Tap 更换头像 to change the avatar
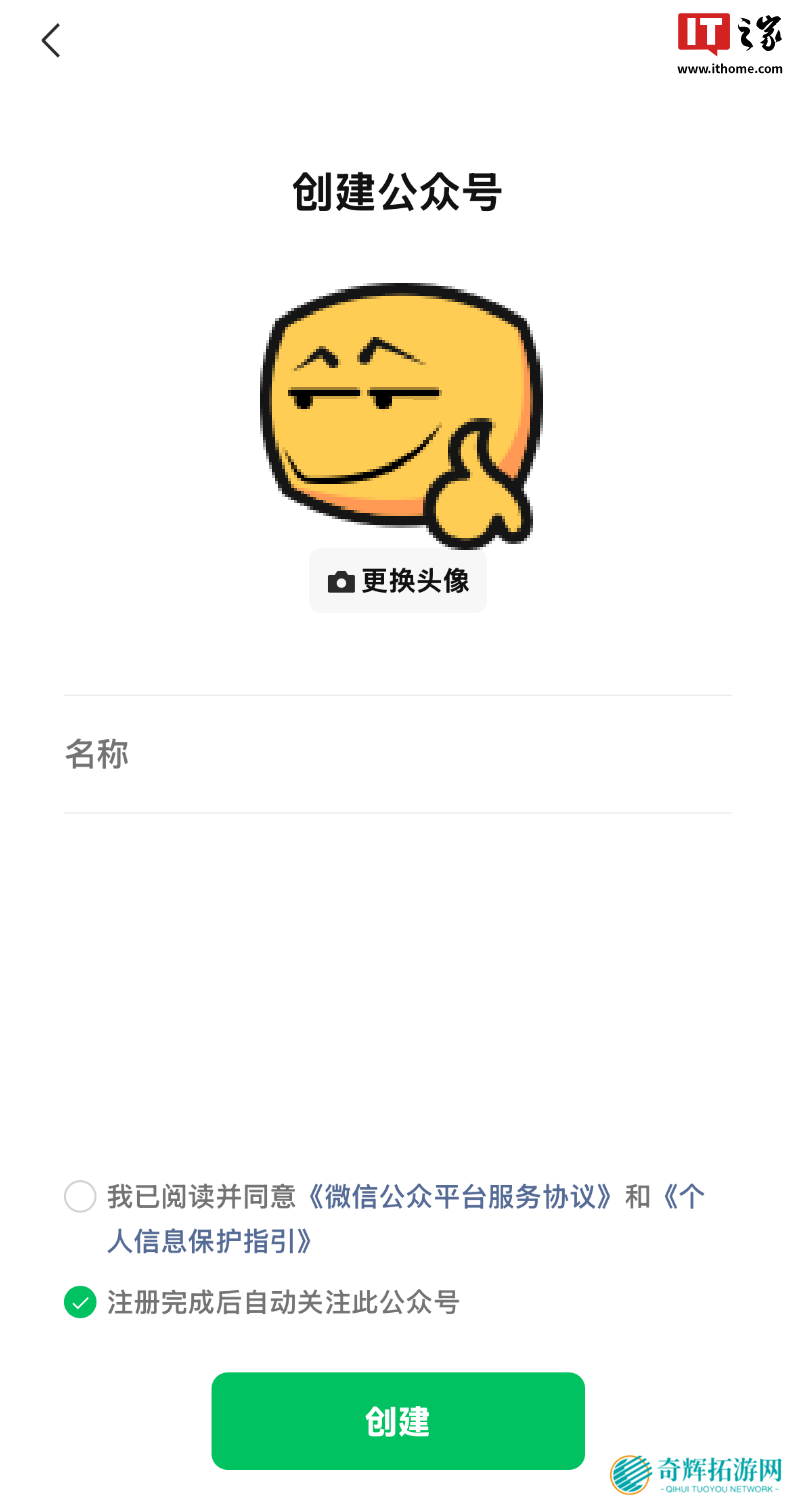 coord(398,581)
